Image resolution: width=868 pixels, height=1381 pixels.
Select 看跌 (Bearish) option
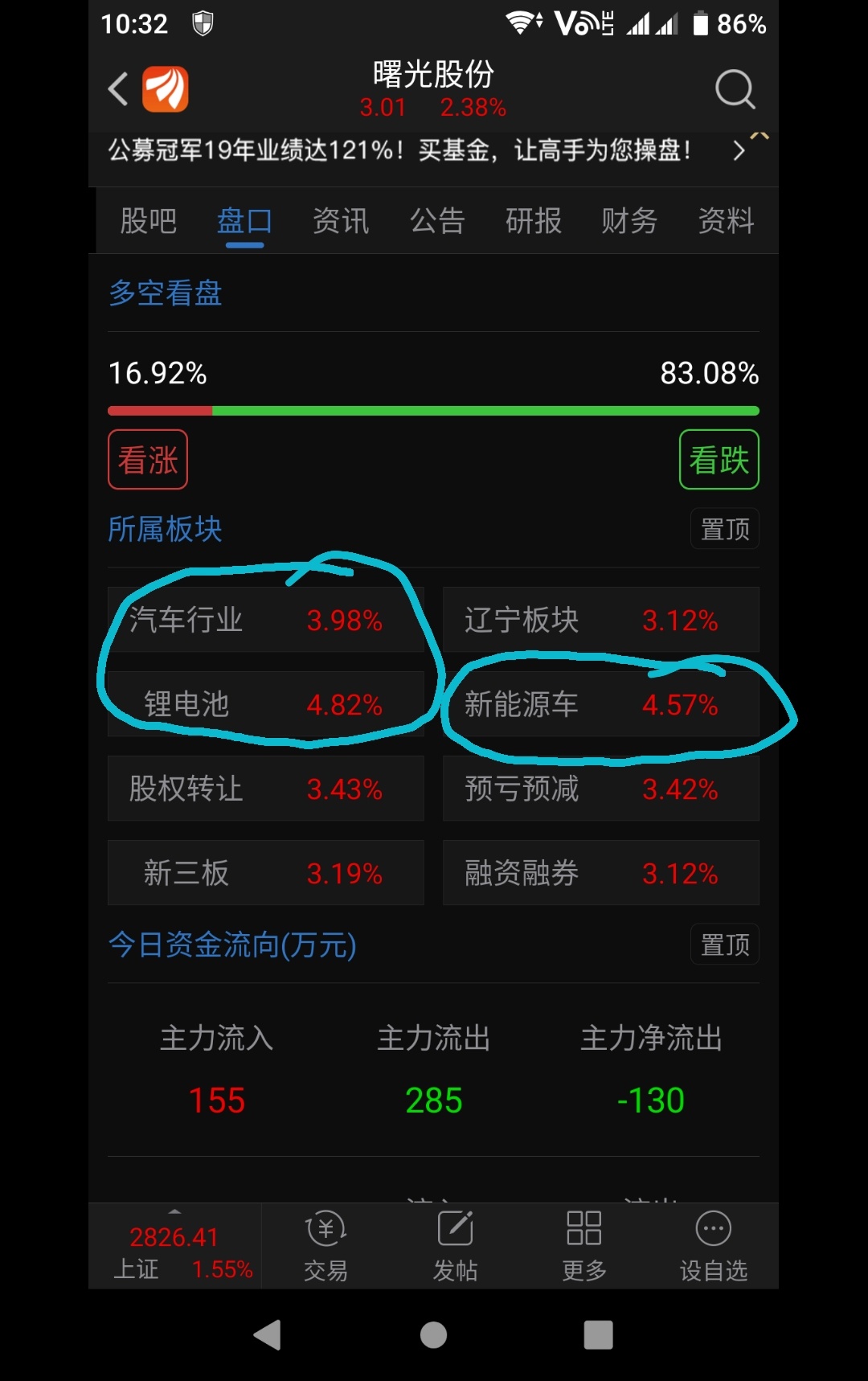(719, 459)
